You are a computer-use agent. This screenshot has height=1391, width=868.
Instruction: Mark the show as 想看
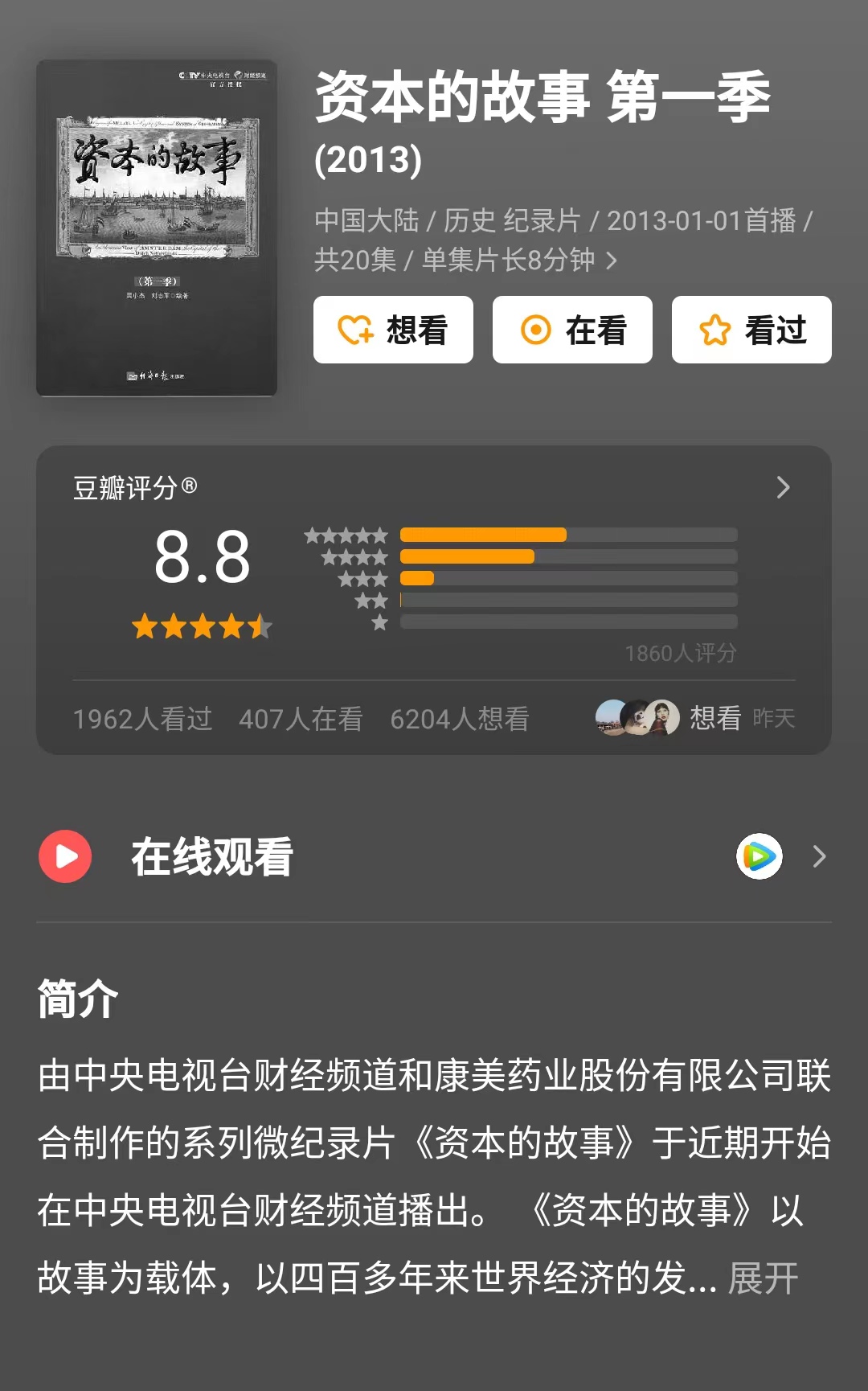[393, 330]
